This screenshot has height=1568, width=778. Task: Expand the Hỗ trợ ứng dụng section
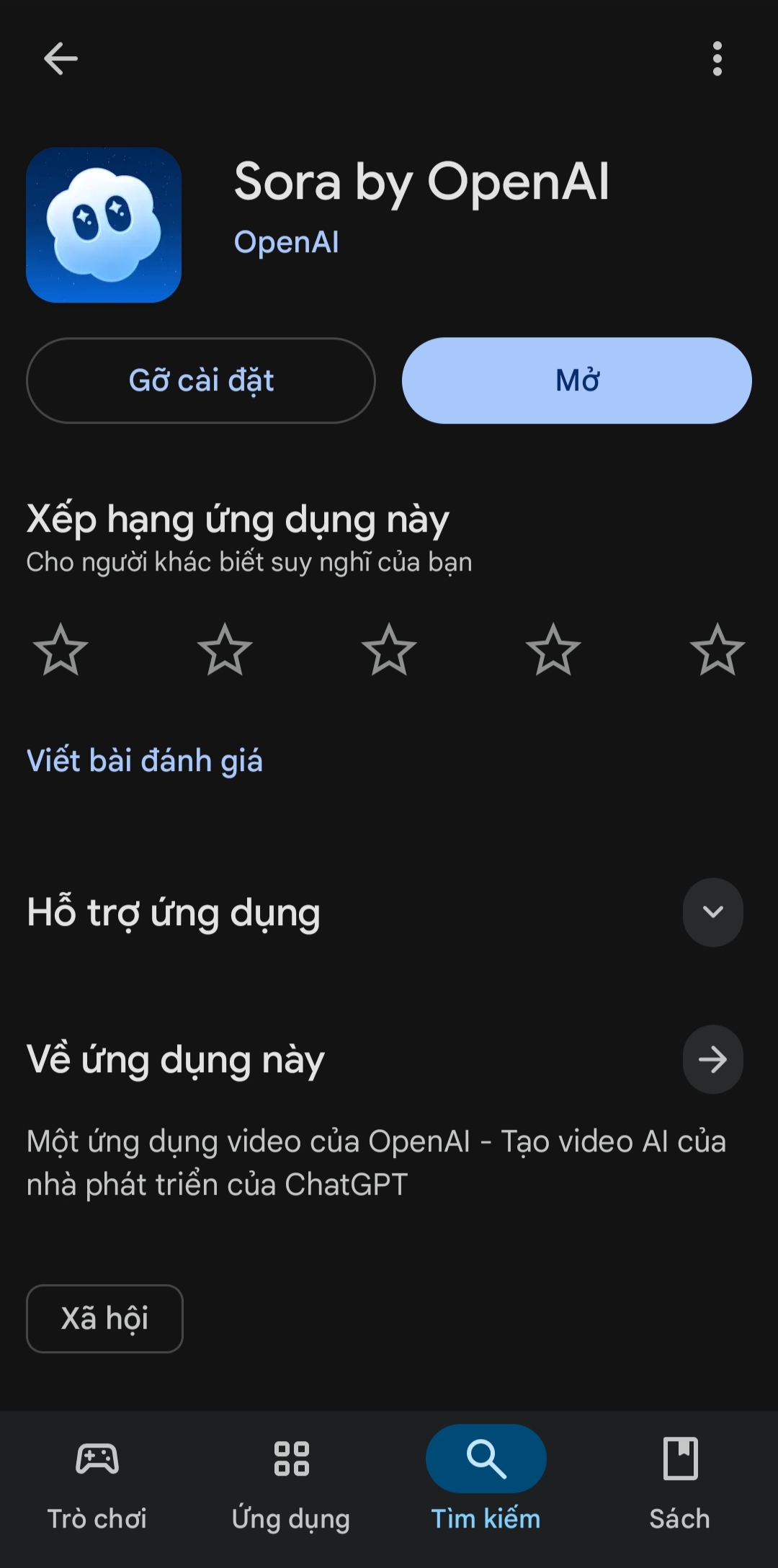(712, 912)
